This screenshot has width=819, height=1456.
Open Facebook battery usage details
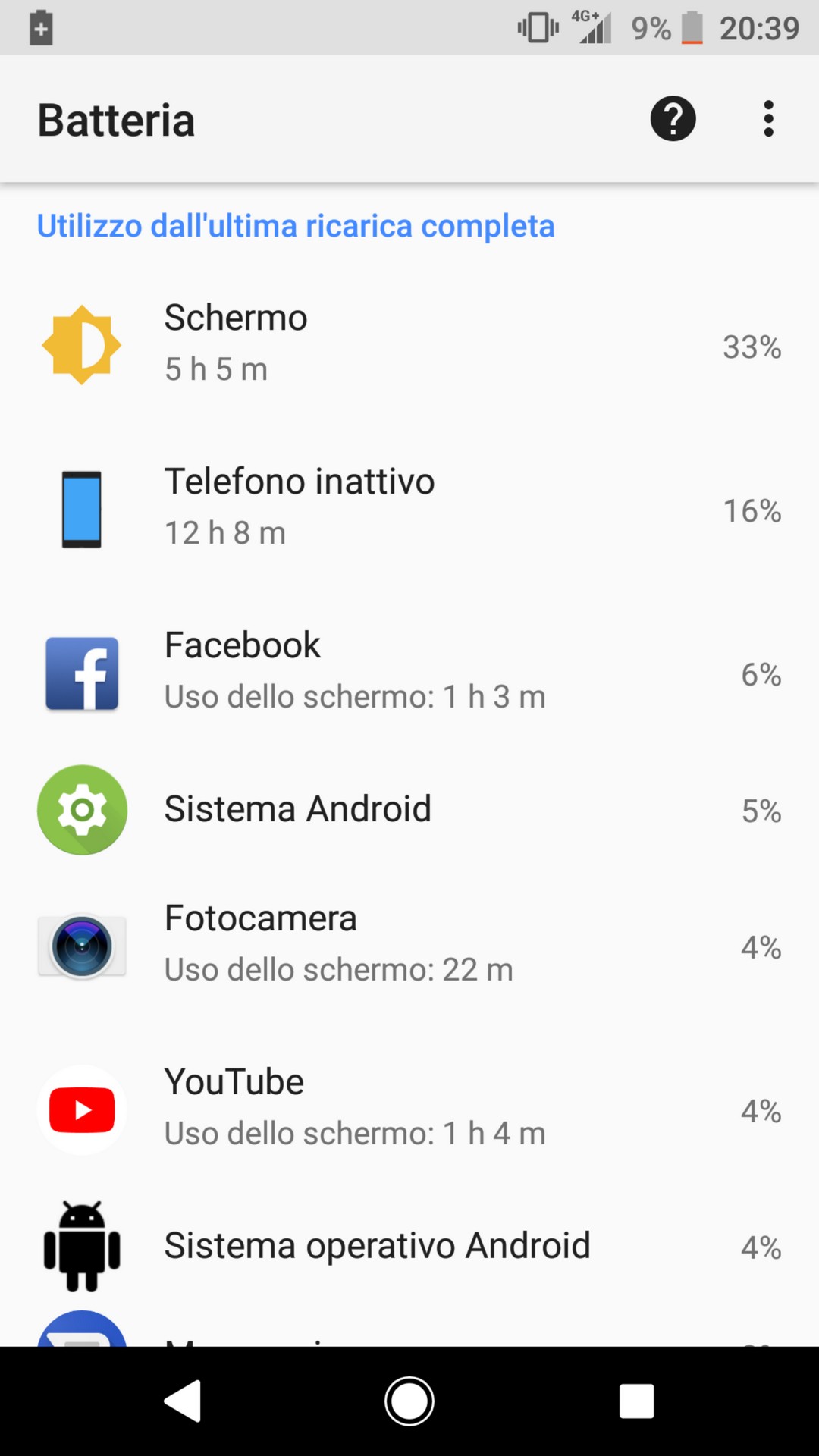pyautogui.click(x=409, y=672)
